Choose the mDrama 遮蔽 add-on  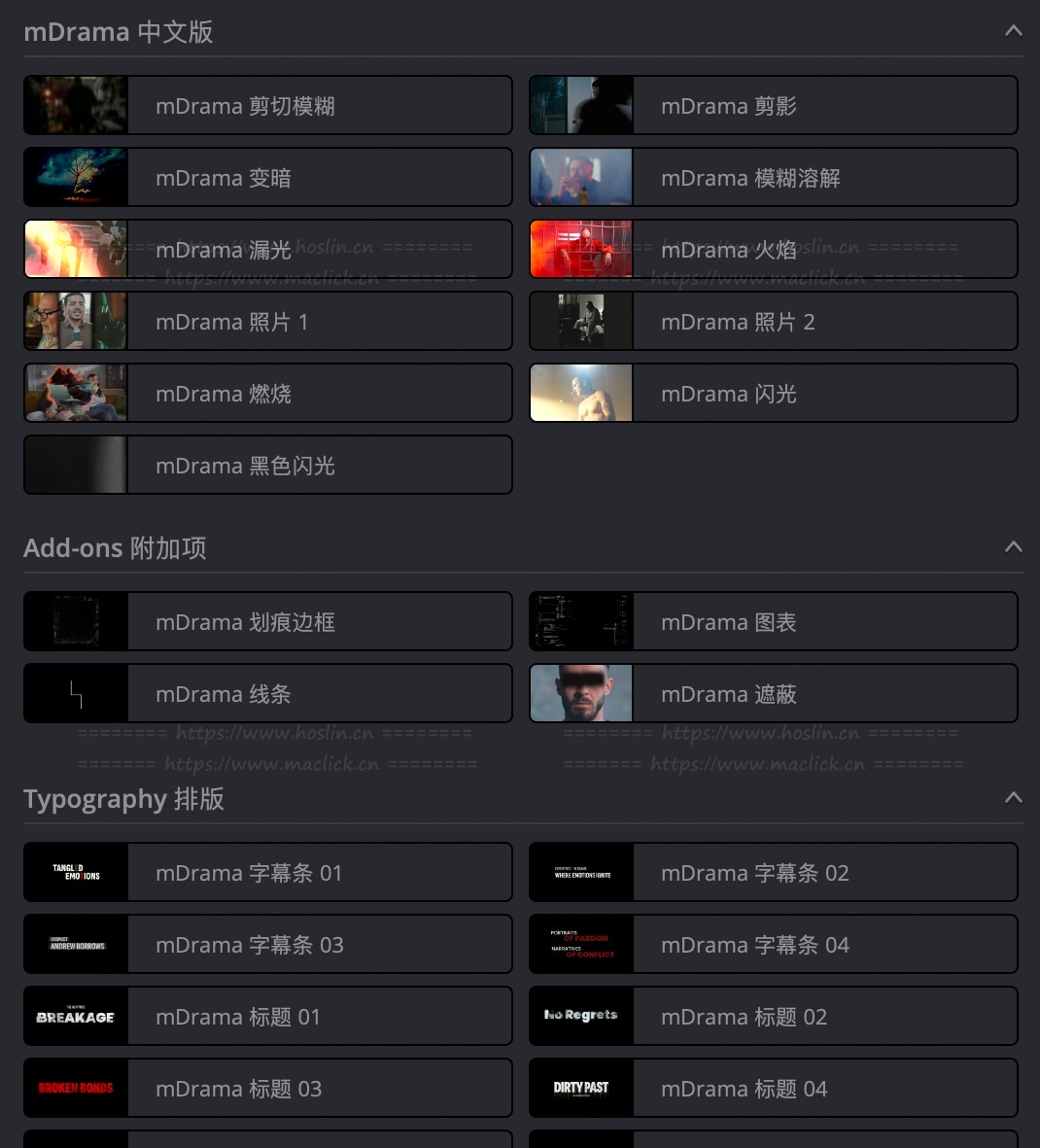coord(774,694)
